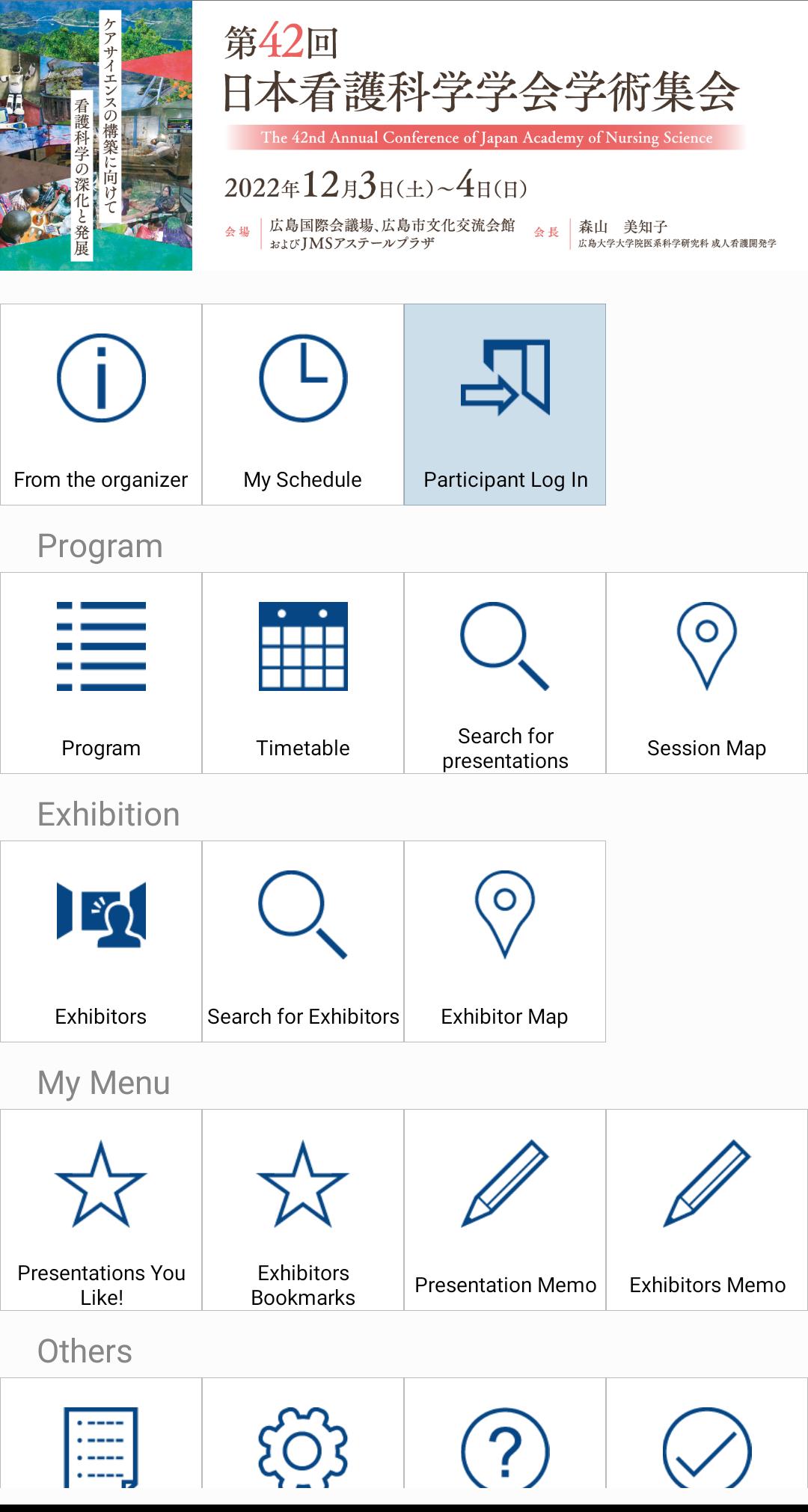The width and height of the screenshot is (808, 1512).
Task: Open the Session Map
Action: coord(707,673)
